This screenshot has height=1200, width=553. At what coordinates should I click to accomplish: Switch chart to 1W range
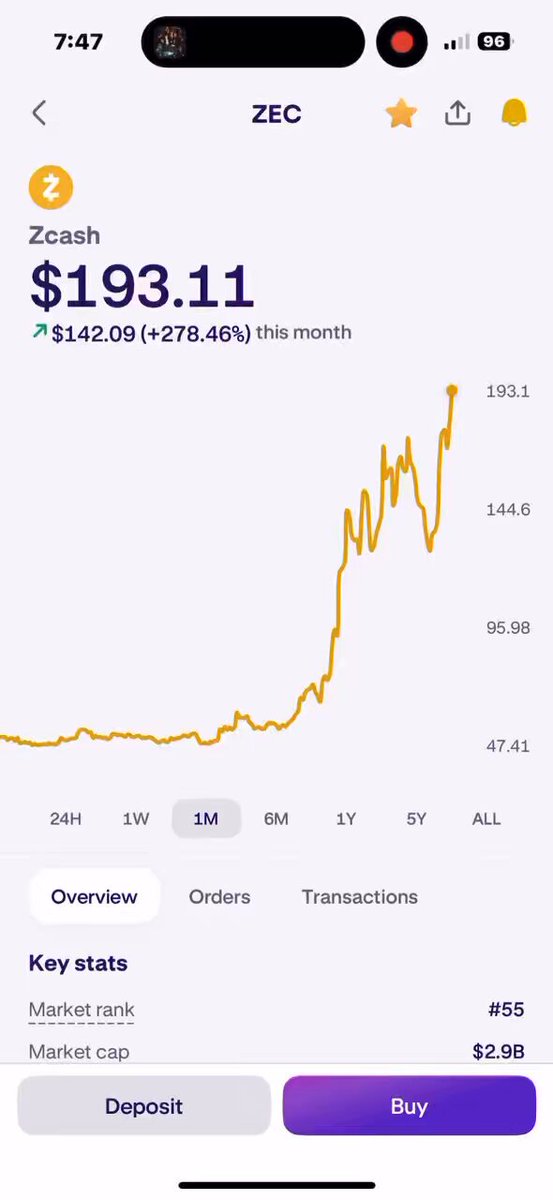pos(135,819)
